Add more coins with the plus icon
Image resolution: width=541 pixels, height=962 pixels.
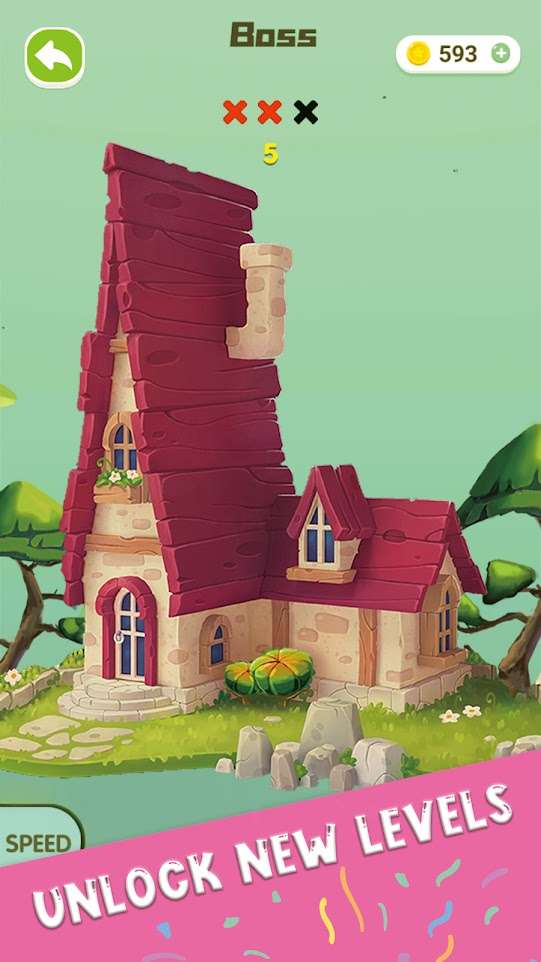point(501,54)
